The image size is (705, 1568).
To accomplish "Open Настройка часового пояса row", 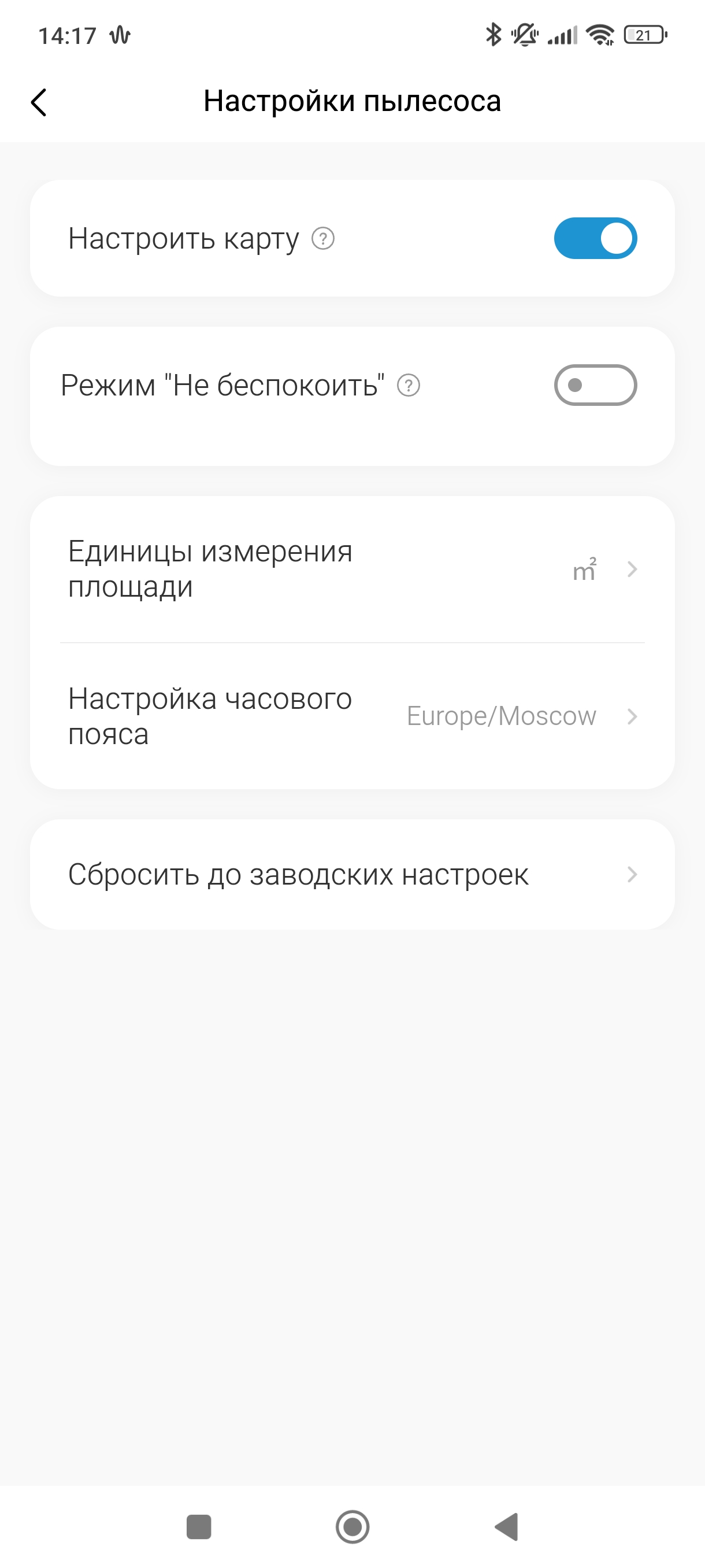I will pos(352,716).
